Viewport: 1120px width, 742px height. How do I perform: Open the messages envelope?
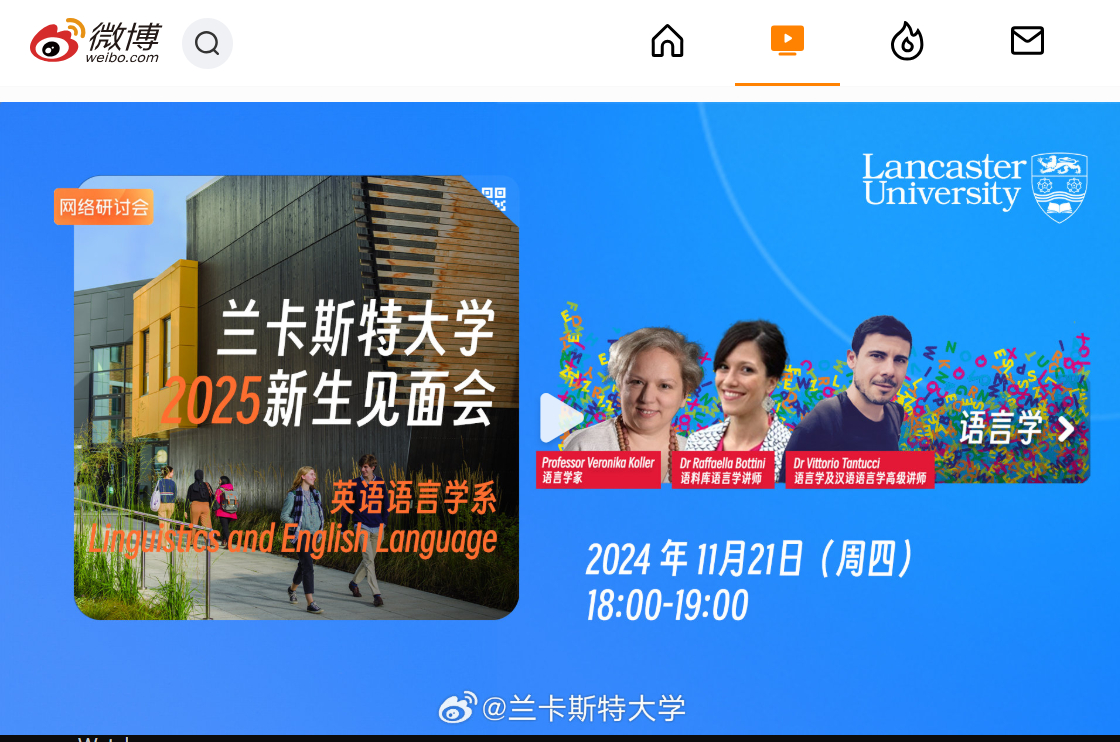pos(1027,41)
